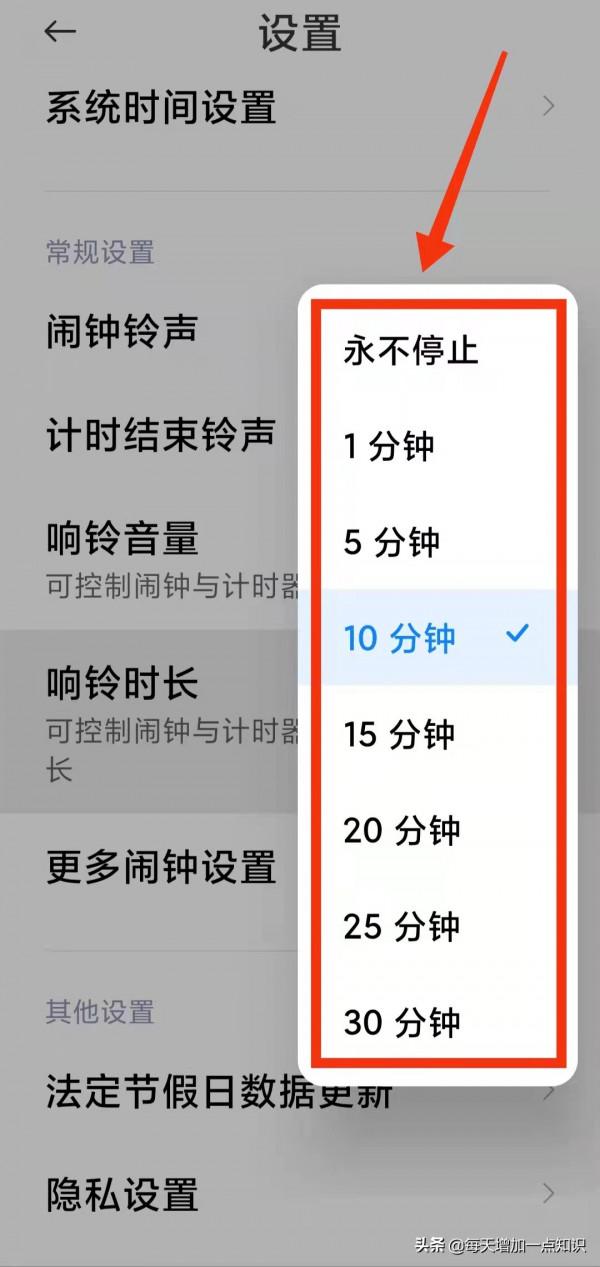Open 计时结束铃声 setting
Screen dimensions: 600x1267
click(x=160, y=435)
